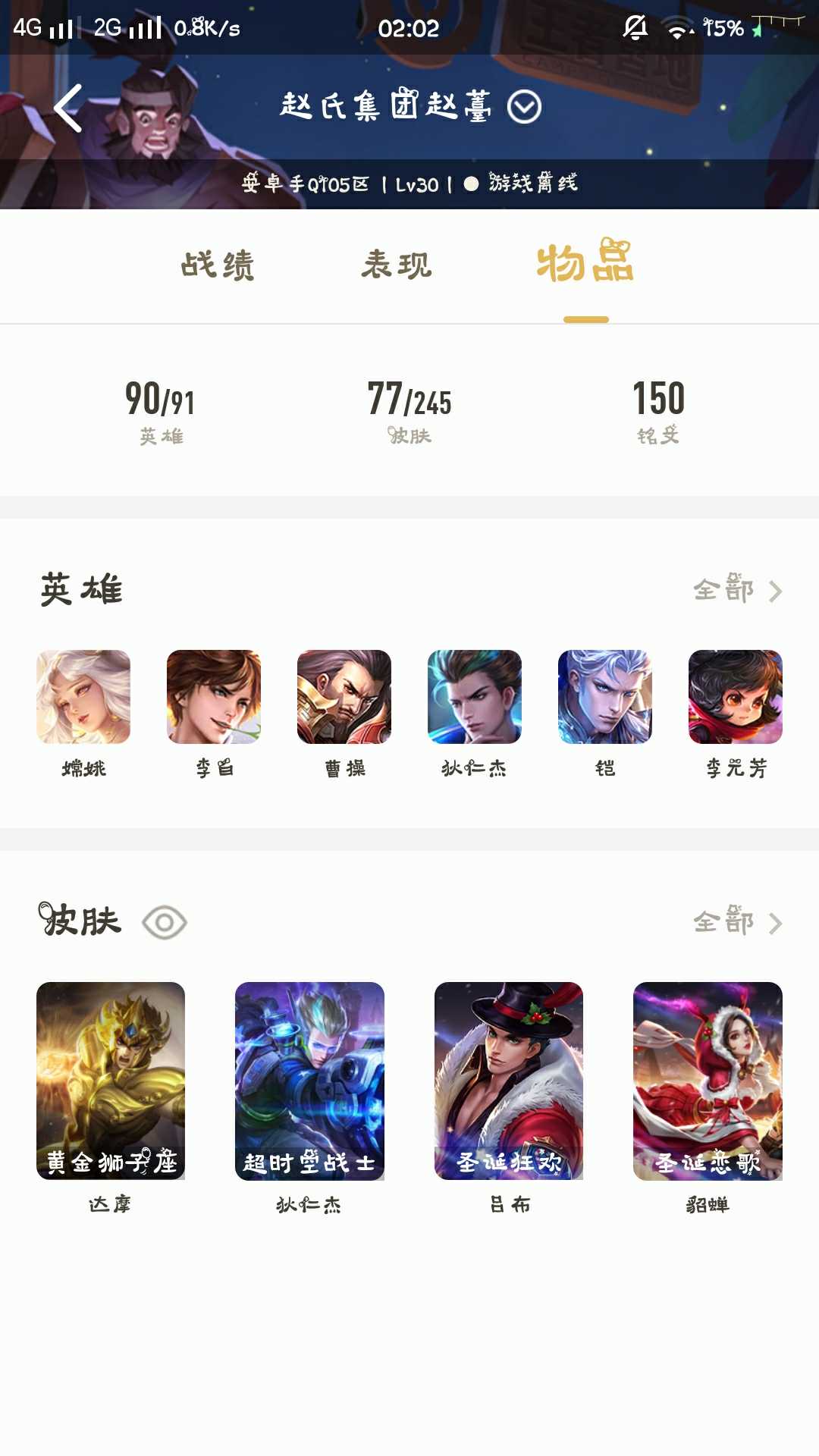Image resolution: width=819 pixels, height=1456 pixels.
Task: Open hero 曹操
Action: pyautogui.click(x=344, y=698)
